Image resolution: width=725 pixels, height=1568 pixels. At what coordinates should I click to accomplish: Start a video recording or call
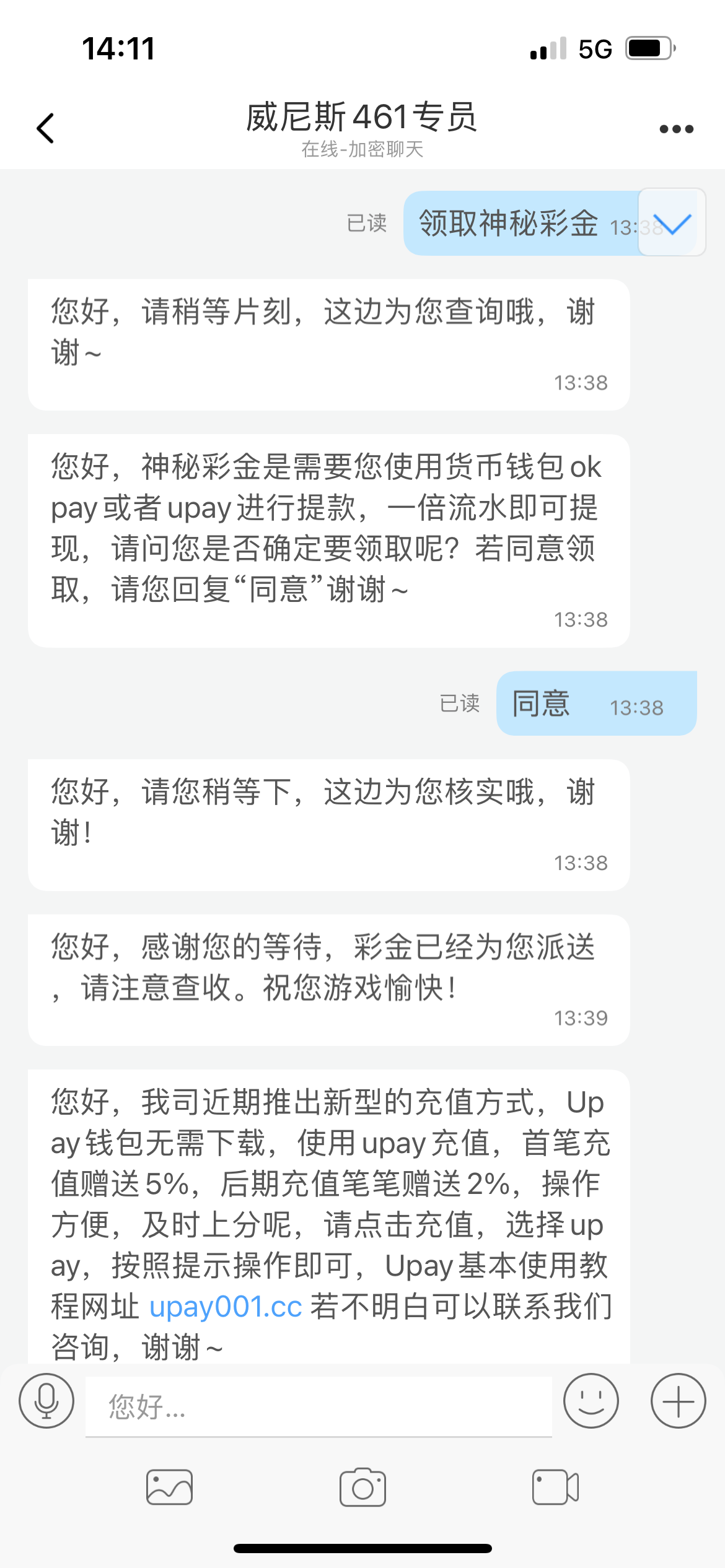[x=555, y=1487]
